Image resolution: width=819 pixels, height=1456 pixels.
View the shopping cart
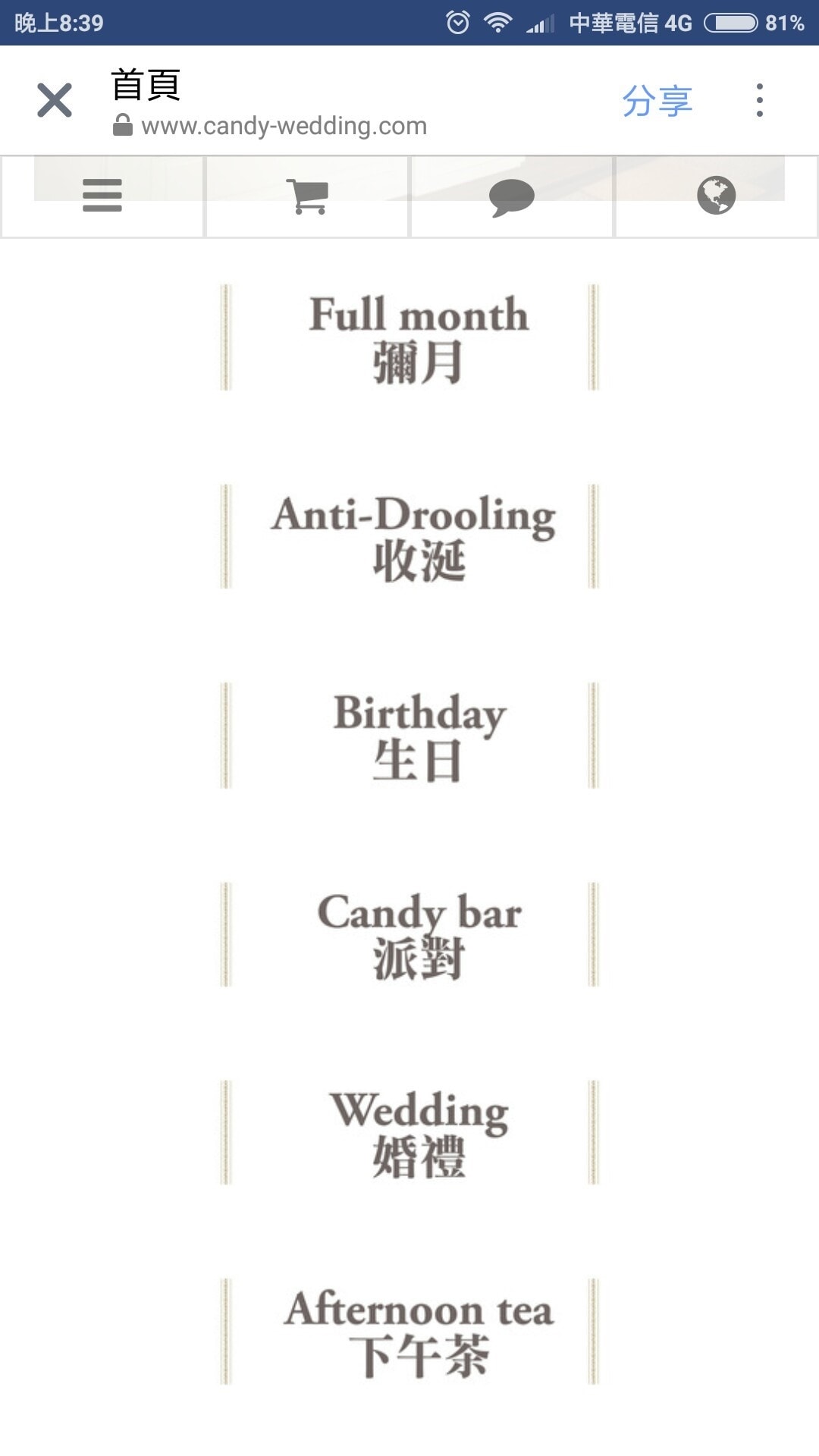(x=307, y=196)
